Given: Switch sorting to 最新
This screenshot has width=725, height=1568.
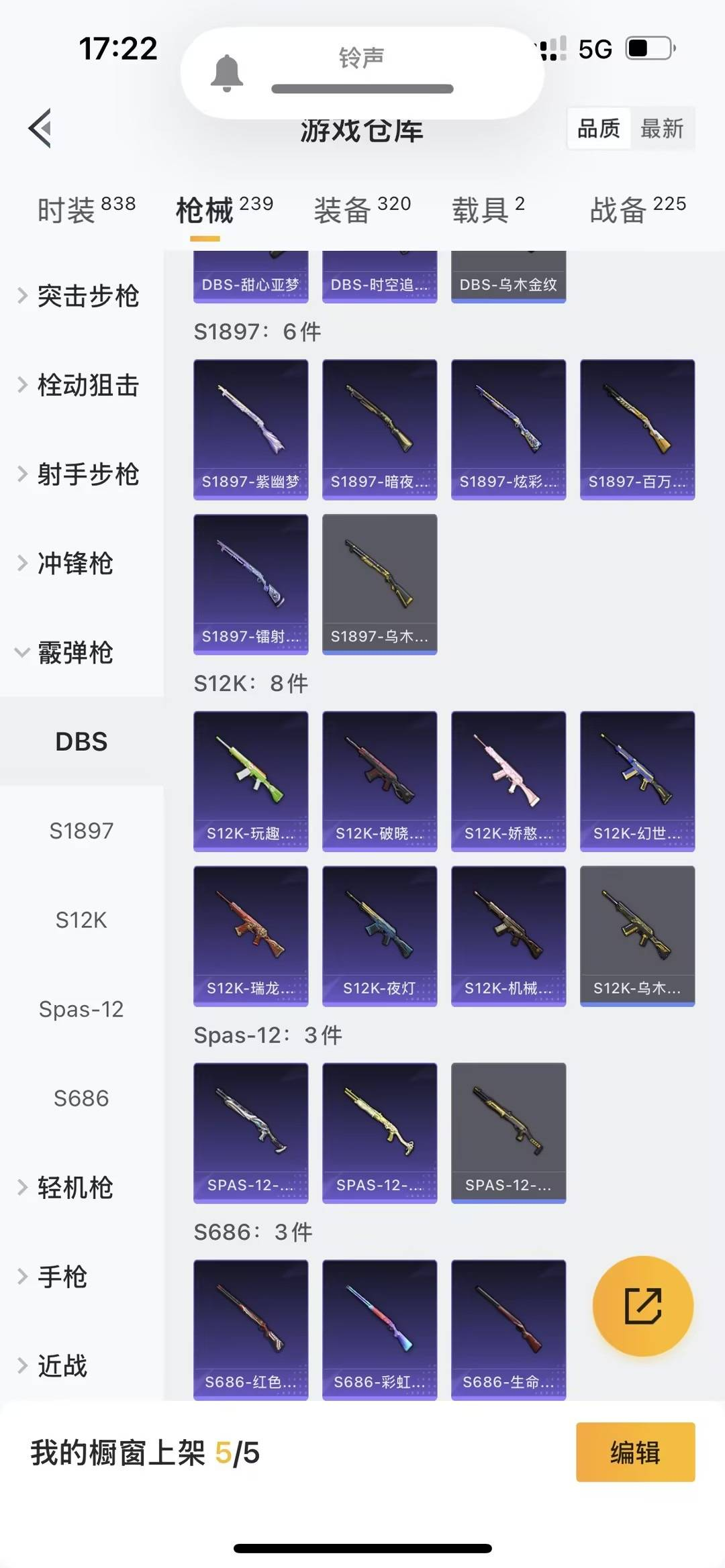Looking at the screenshot, I should [x=662, y=128].
